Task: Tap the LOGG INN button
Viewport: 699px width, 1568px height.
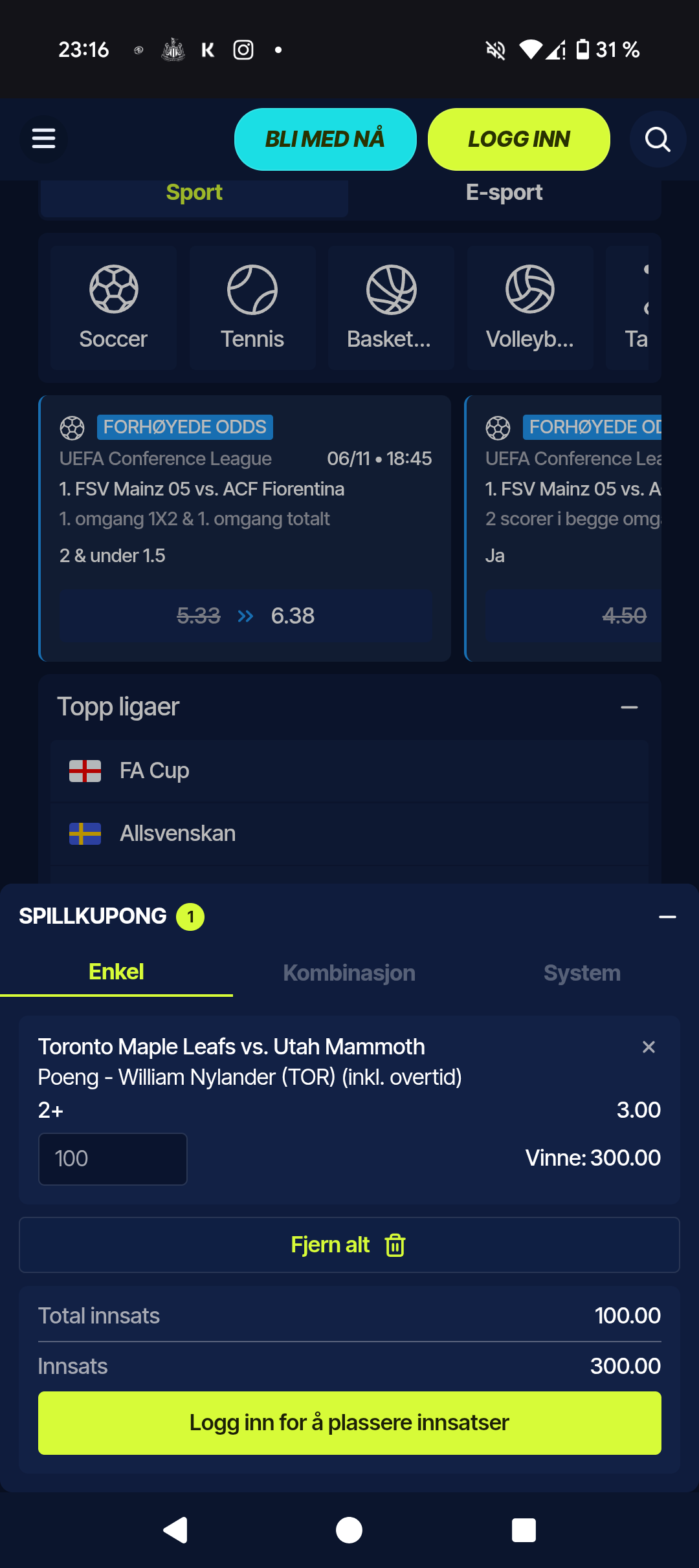Action: tap(518, 139)
